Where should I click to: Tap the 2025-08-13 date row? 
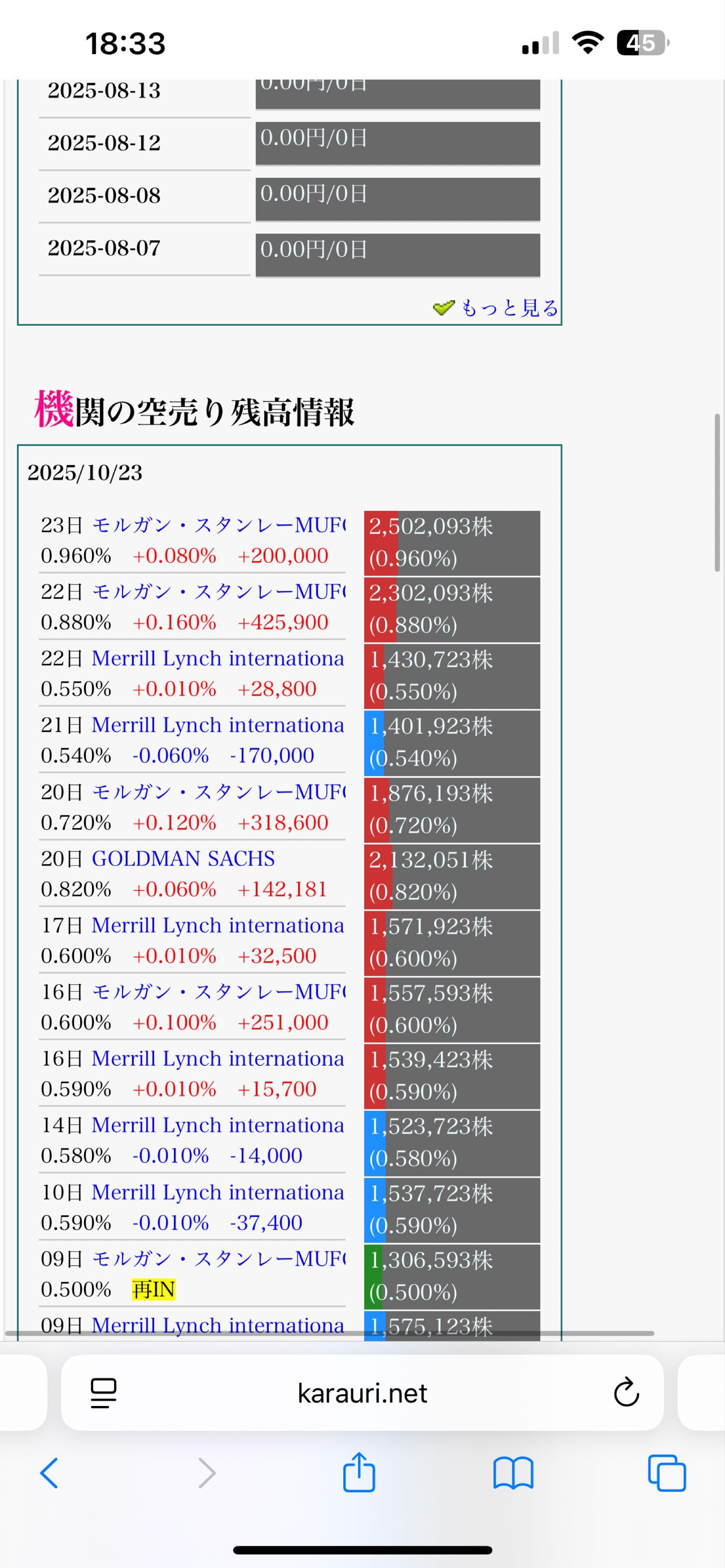105,91
